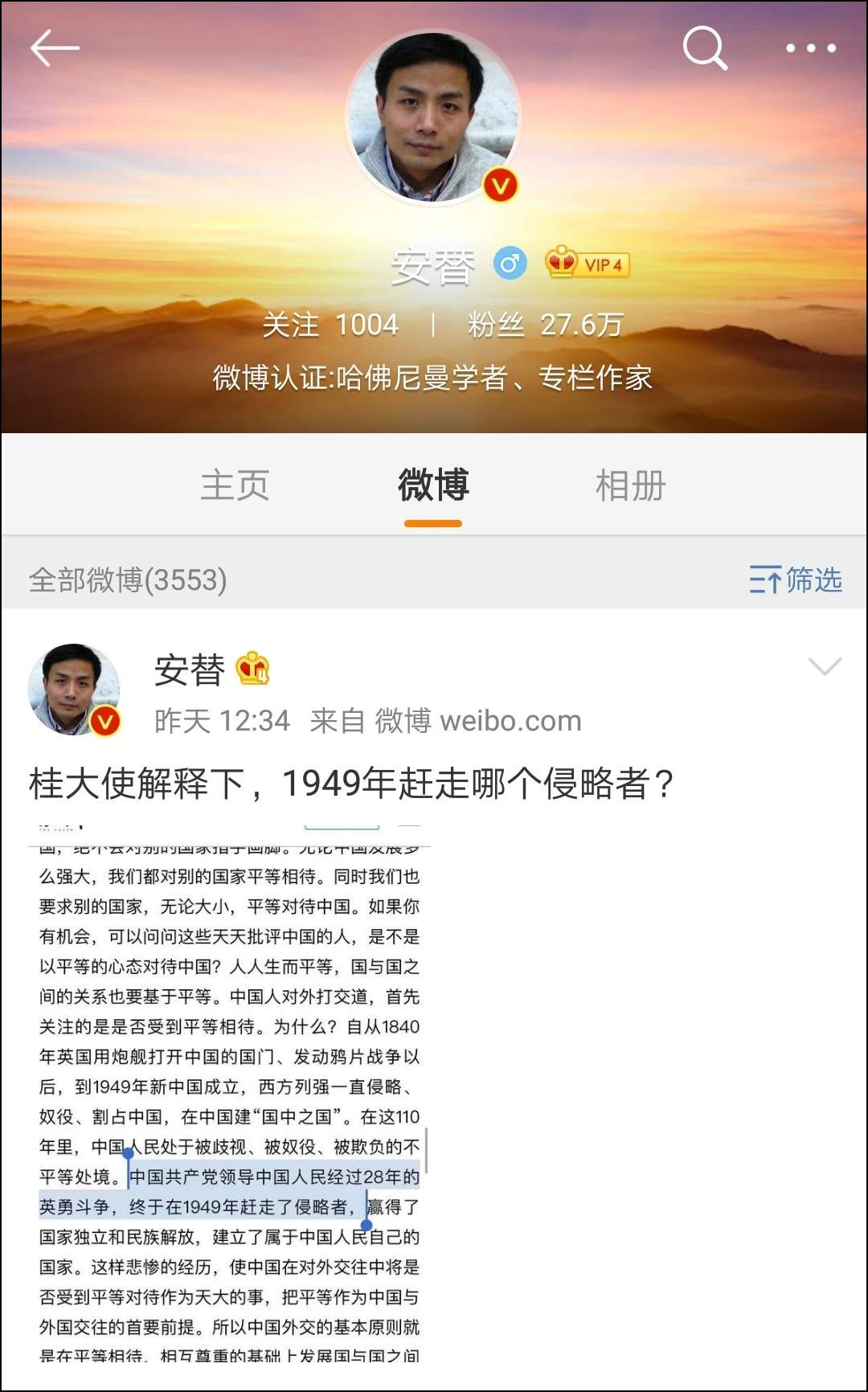Open the three-dot overflow menu
868x1392 pixels.
tap(811, 48)
